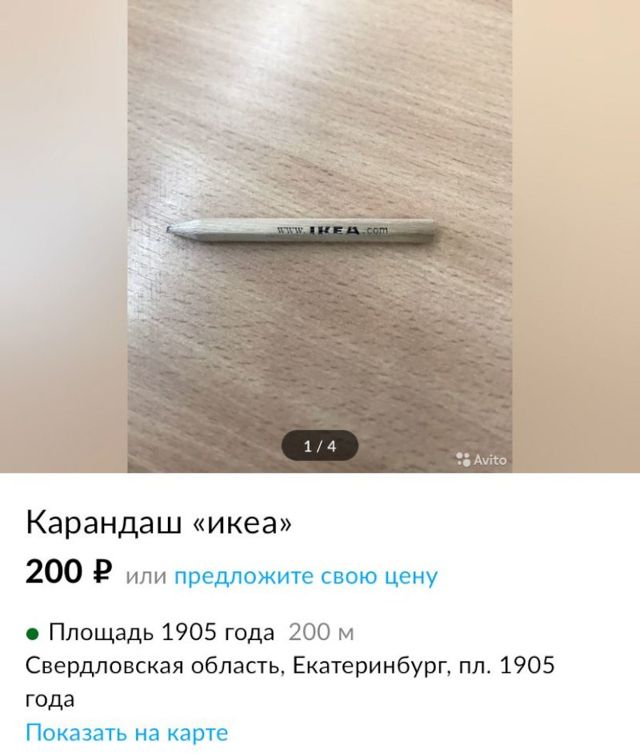This screenshot has height=754, width=640.
Task: Tap the «предложите свою цену» link
Action: click(x=306, y=576)
